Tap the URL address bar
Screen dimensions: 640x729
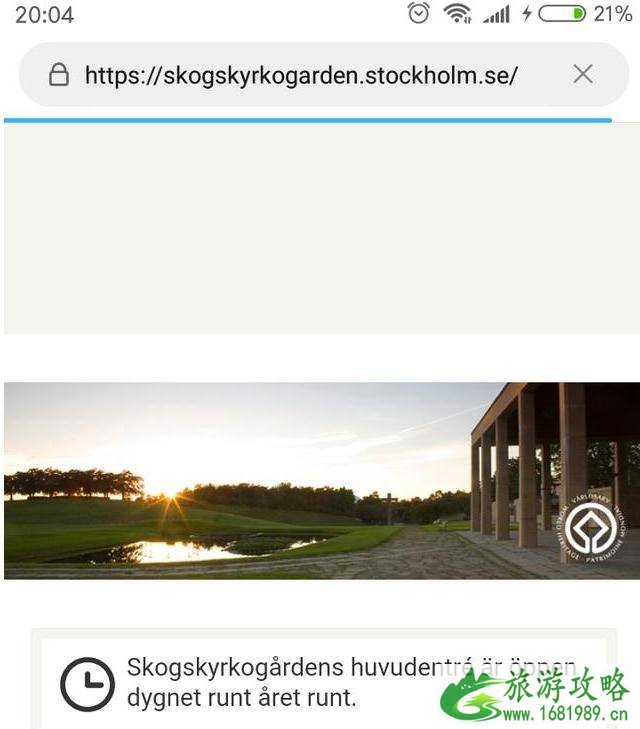[300, 75]
